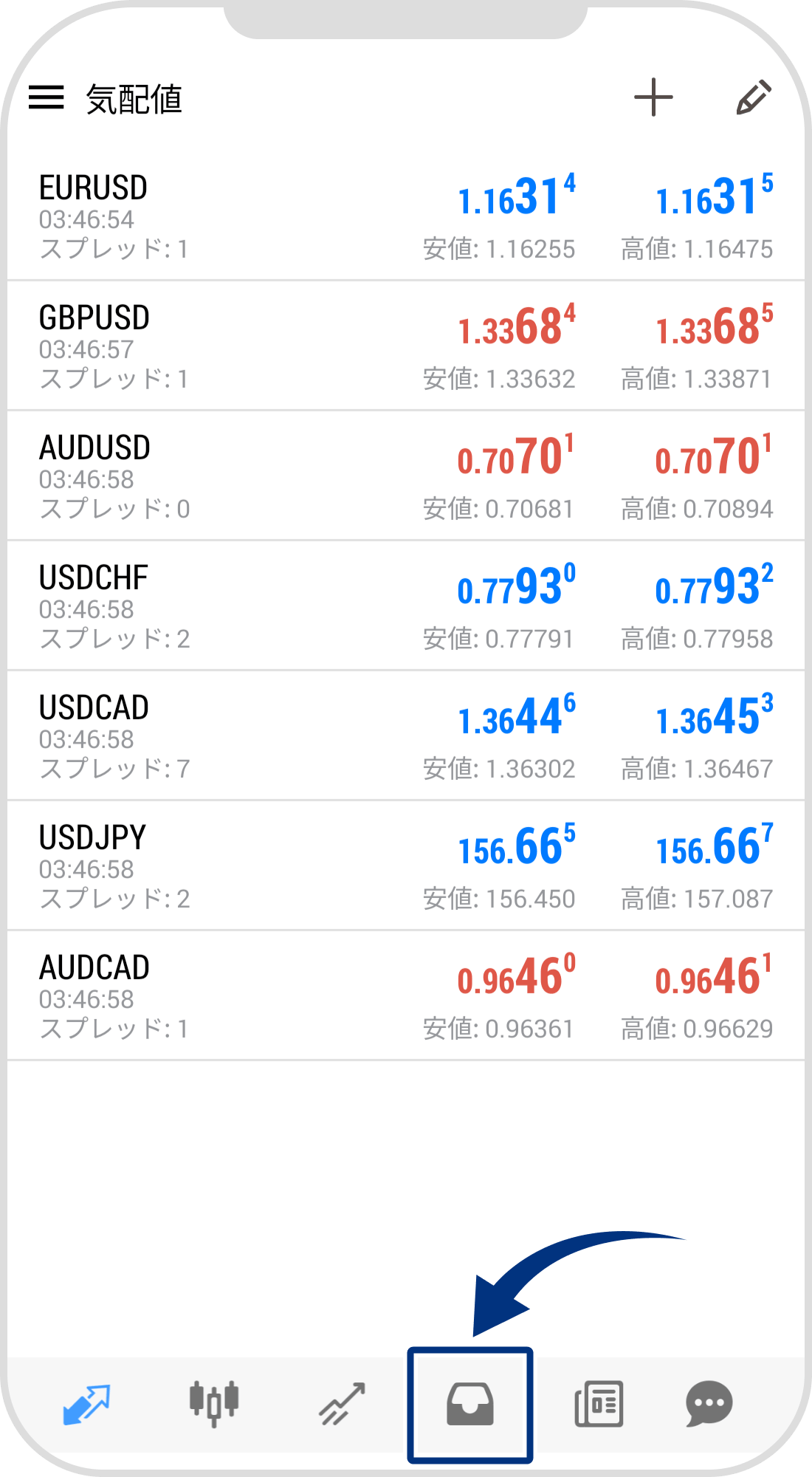This screenshot has height=1477, width=812.
Task: Tap the EURUSD update time 03:46:54
Action: 85,219
